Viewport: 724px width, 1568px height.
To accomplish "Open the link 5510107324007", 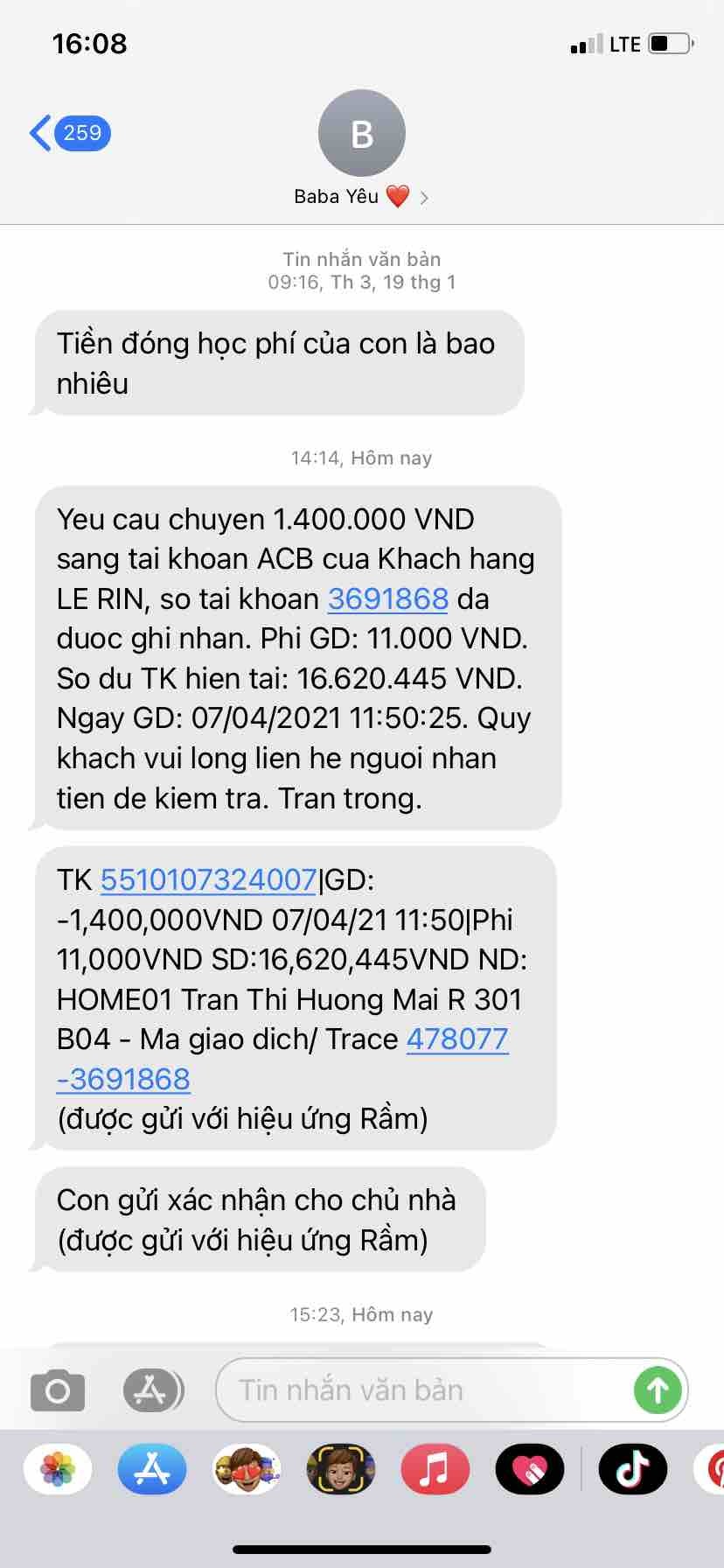I will (x=208, y=879).
